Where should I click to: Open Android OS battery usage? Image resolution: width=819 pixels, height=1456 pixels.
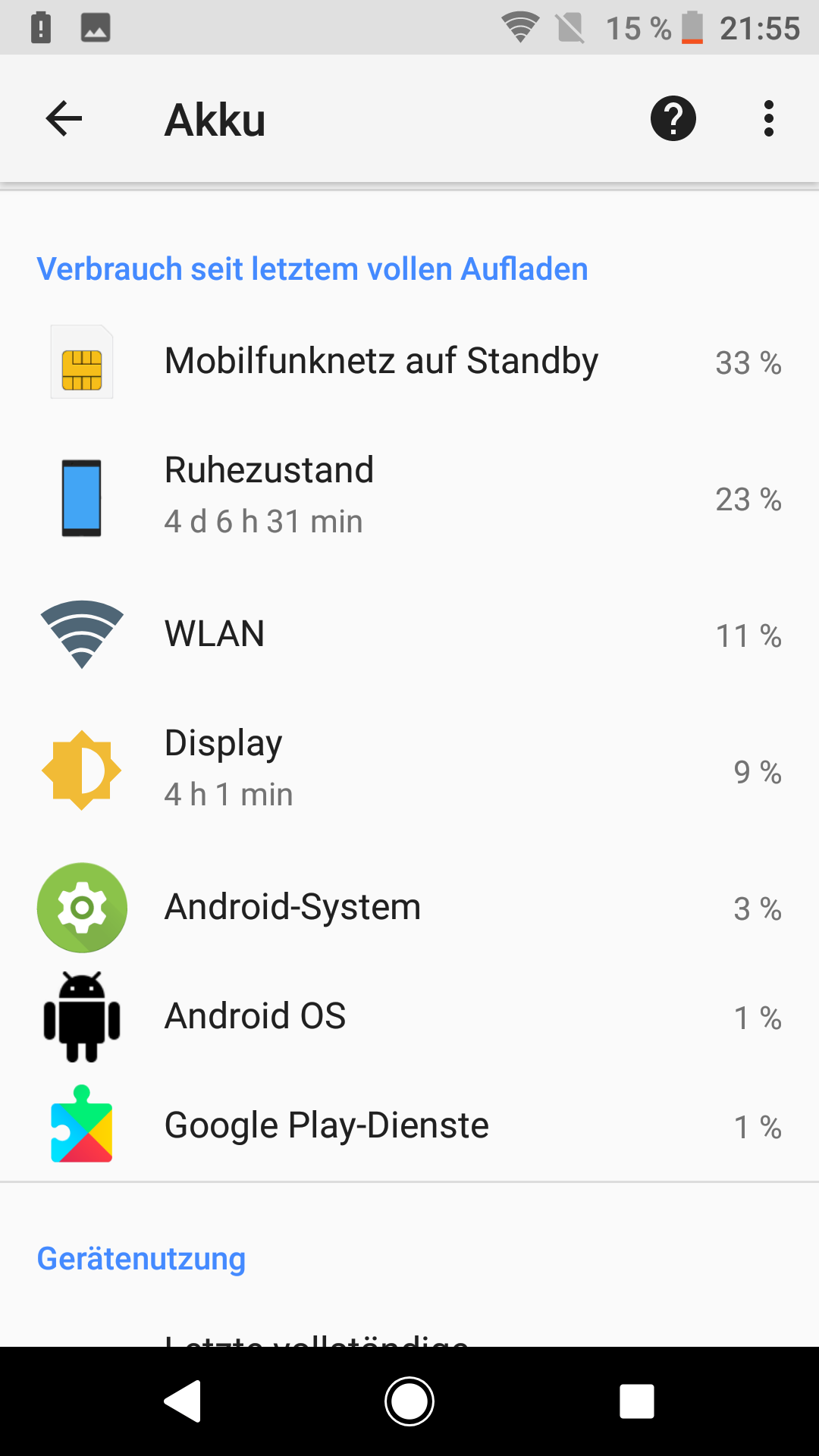point(409,1016)
